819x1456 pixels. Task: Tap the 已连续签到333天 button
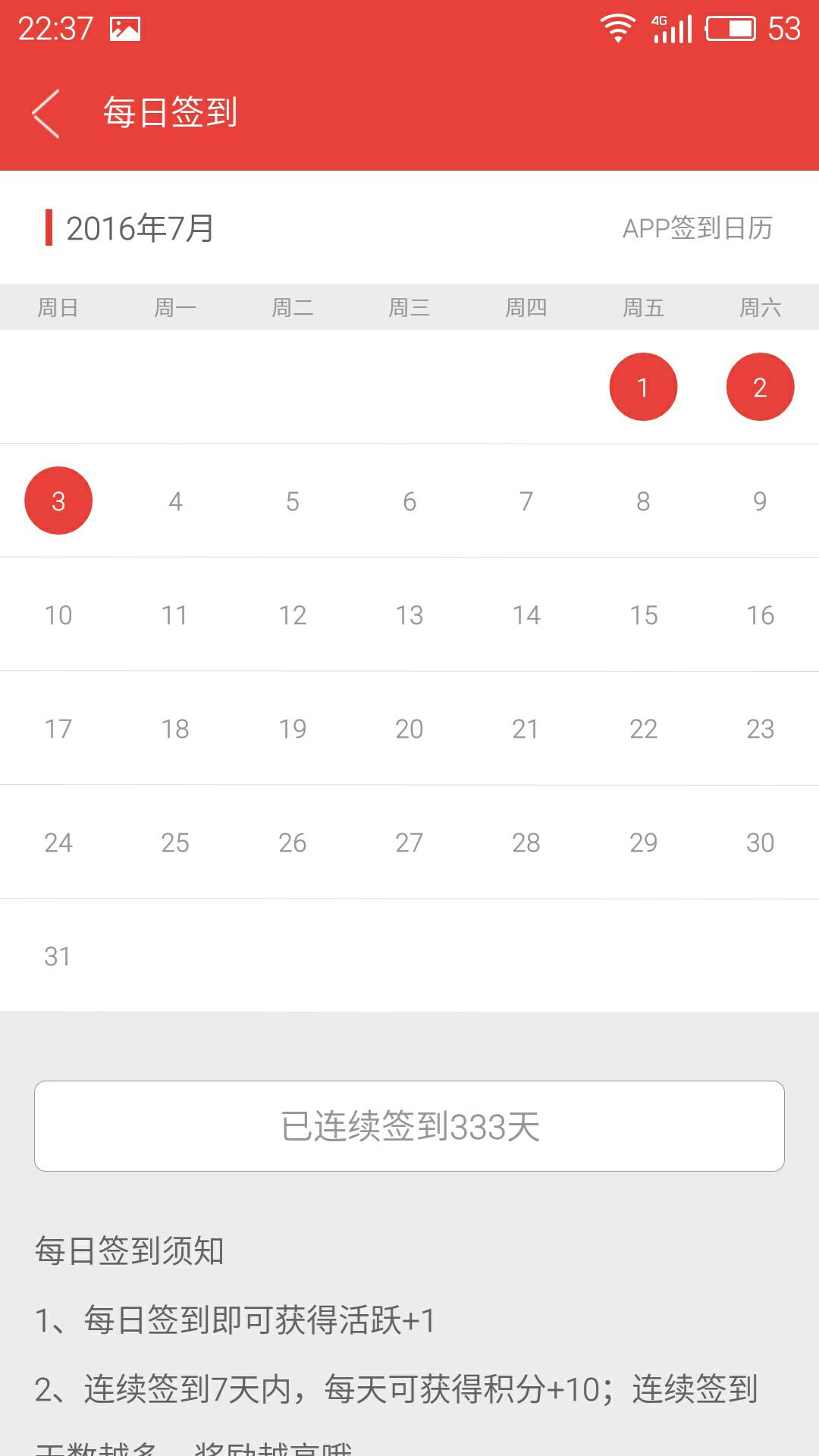409,1126
